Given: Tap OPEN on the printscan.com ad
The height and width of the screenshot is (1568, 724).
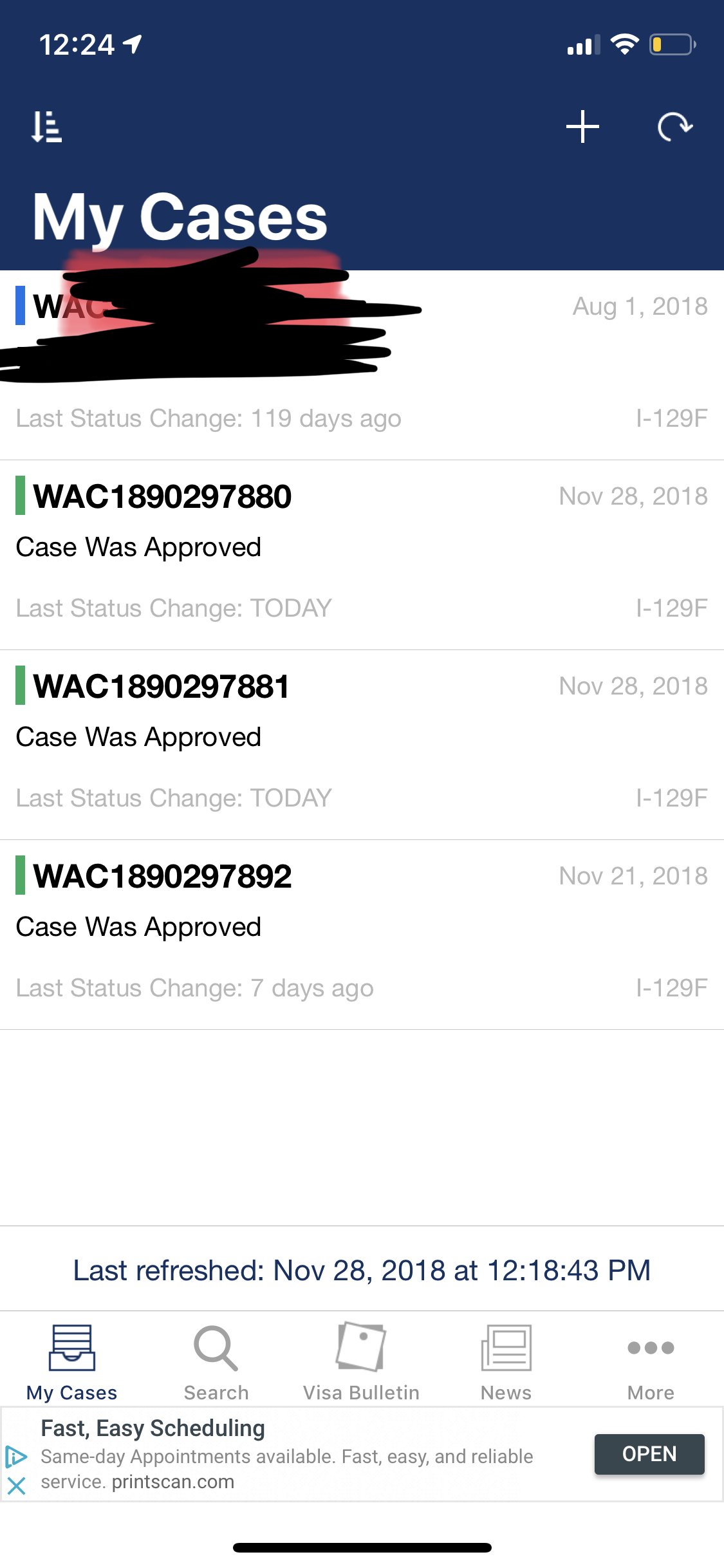Looking at the screenshot, I should 649,1454.
